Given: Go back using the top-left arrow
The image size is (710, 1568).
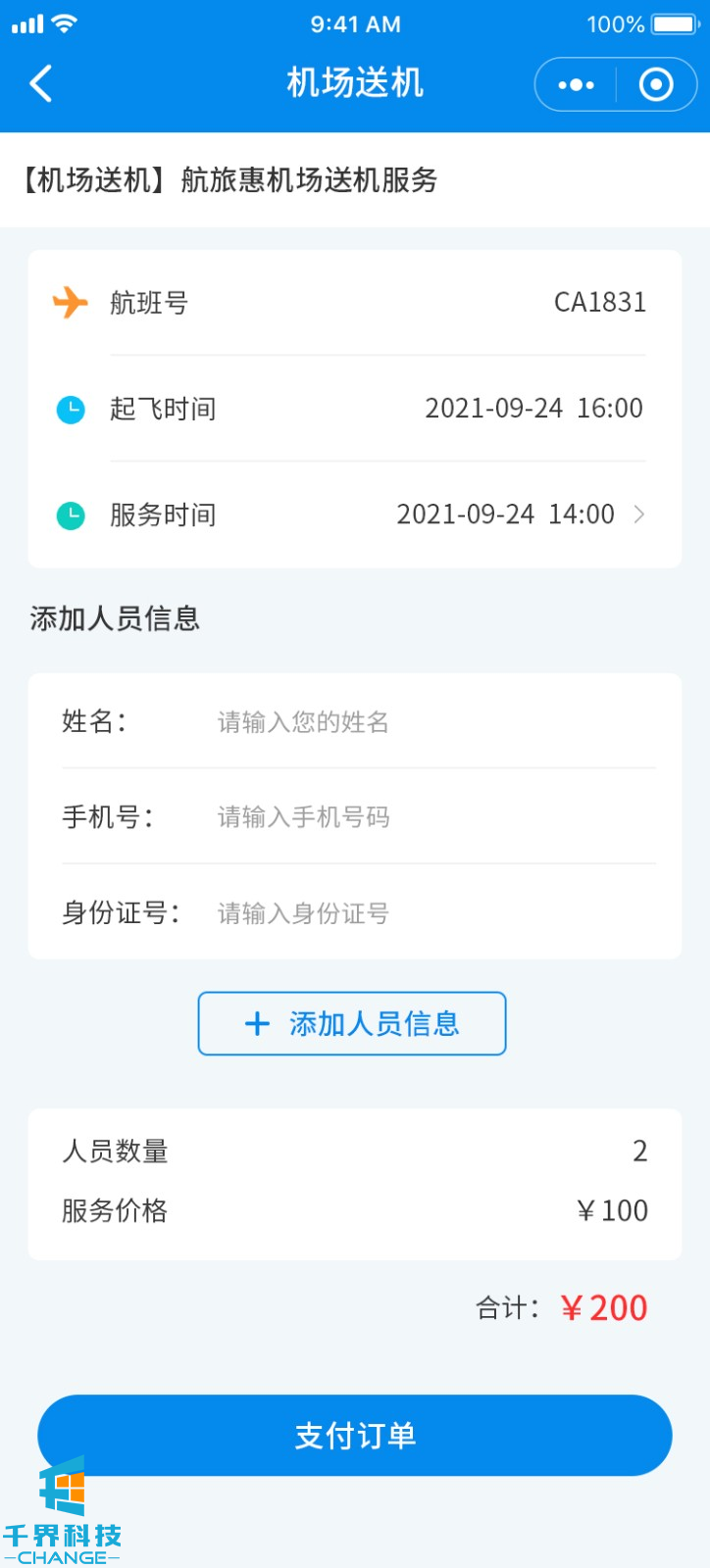Looking at the screenshot, I should pyautogui.click(x=41, y=83).
